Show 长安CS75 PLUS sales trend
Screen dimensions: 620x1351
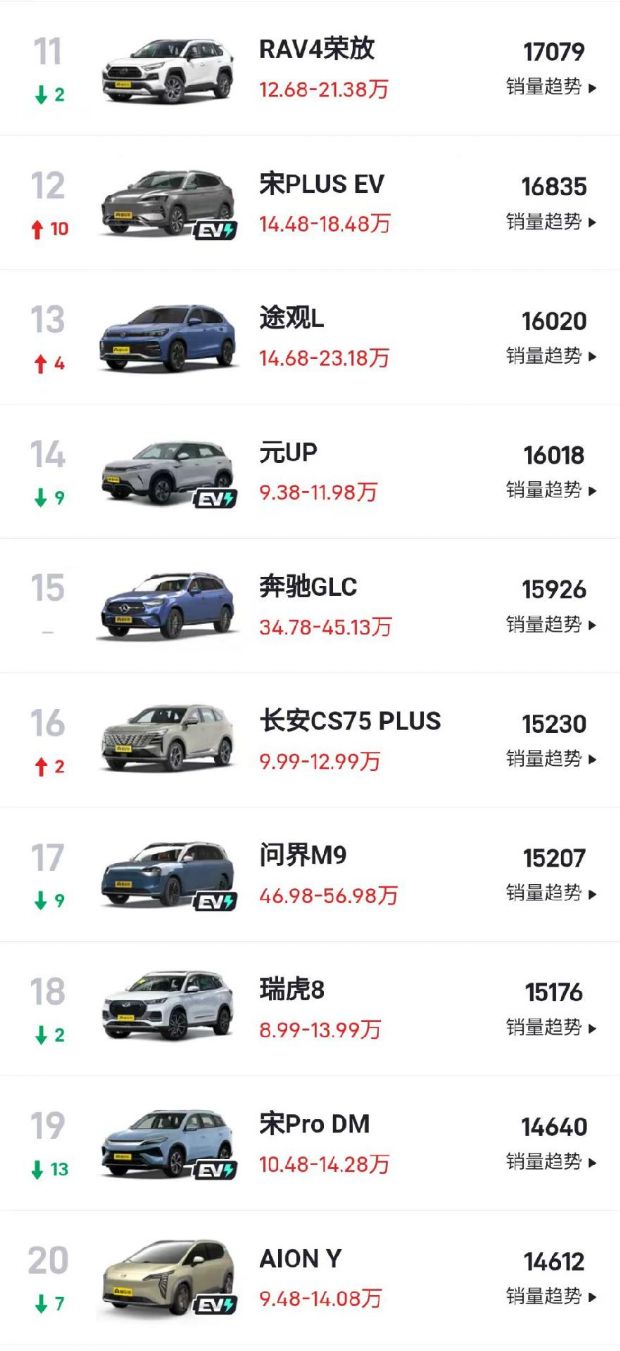(x=551, y=759)
